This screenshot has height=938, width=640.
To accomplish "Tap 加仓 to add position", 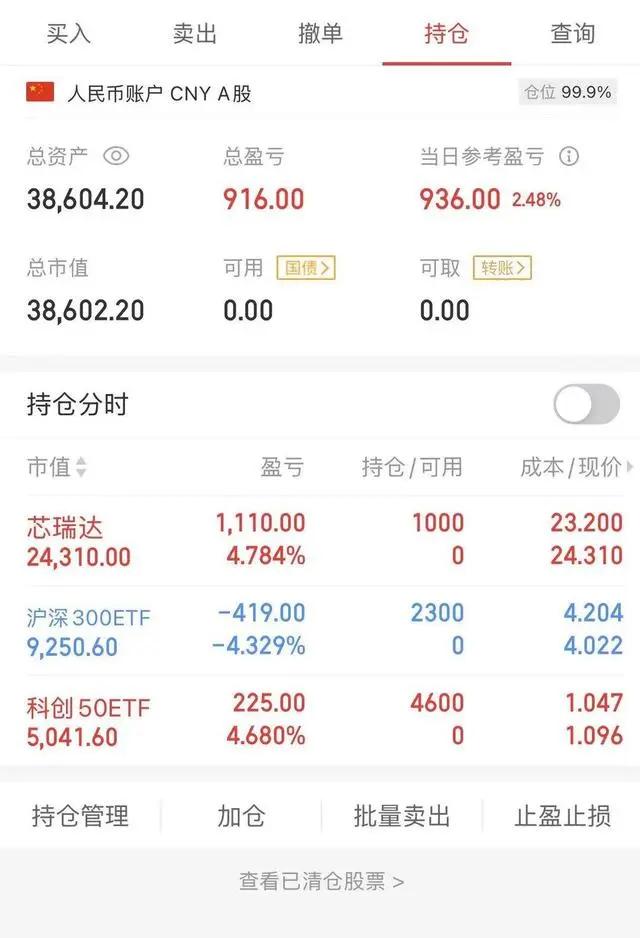I will click(241, 816).
